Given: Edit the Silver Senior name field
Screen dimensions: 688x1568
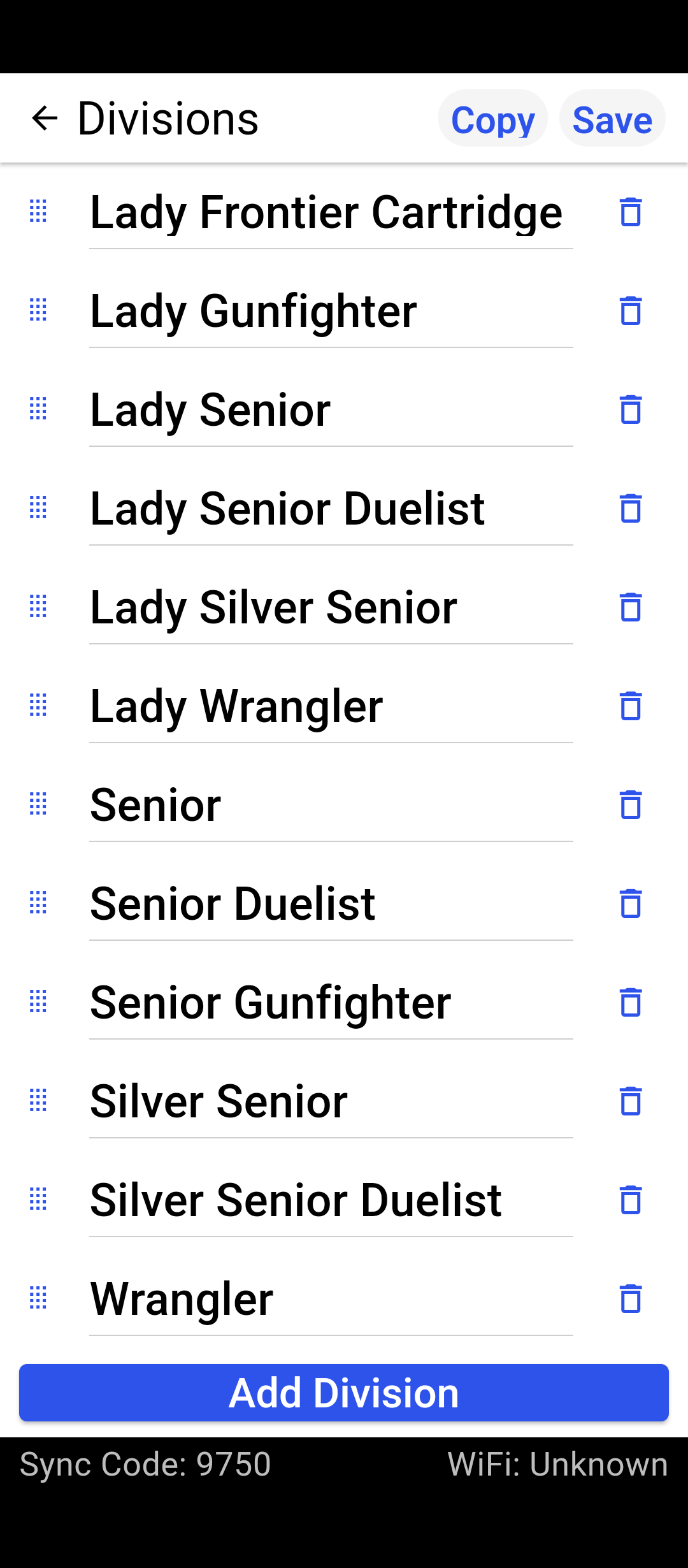Looking at the screenshot, I should 330,1101.
